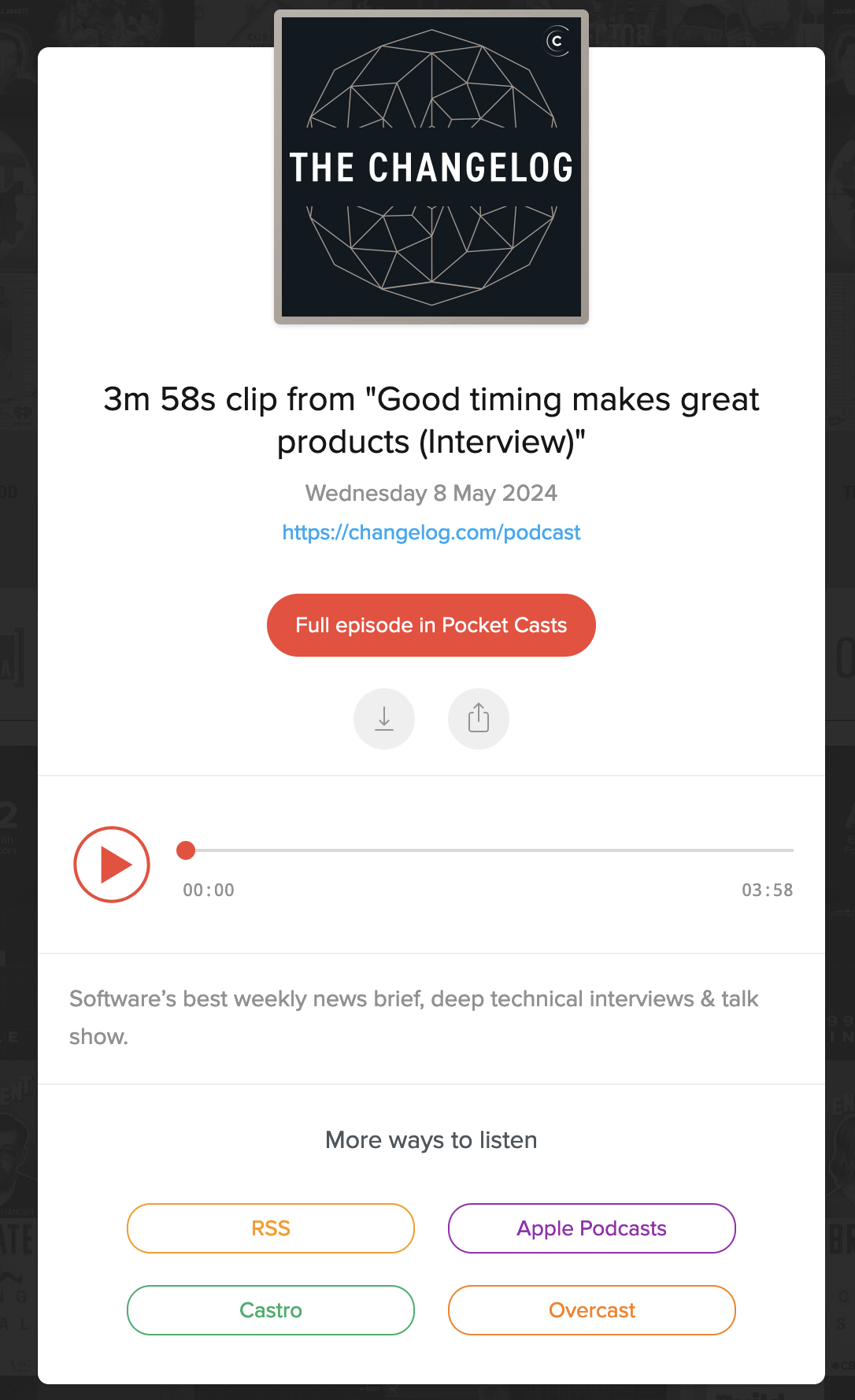Image resolution: width=855 pixels, height=1400 pixels.
Task: Visit the changelog.com/podcast link
Action: coord(431,533)
